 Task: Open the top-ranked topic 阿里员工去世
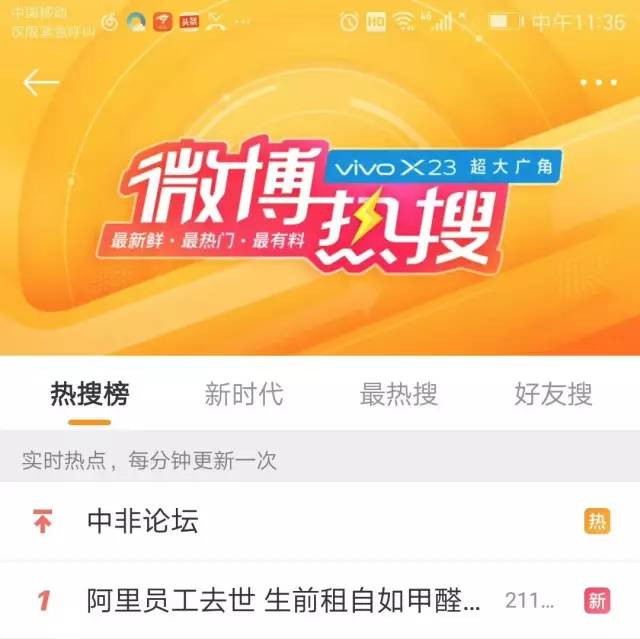point(284,600)
